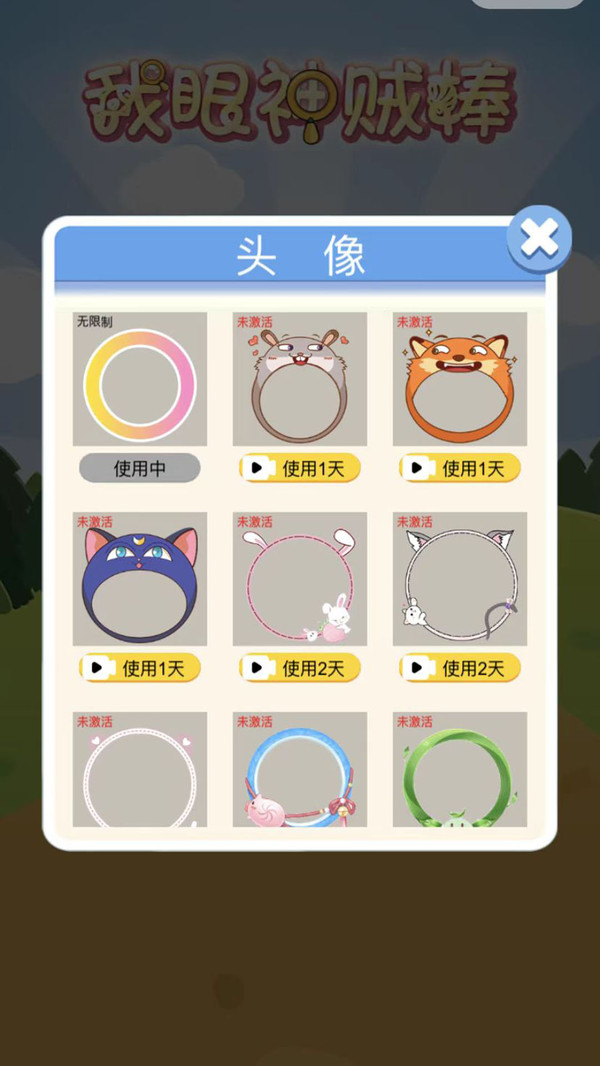Watch ad to use blue cat frame 1 day
Viewport: 600px width, 1066px height.
pyautogui.click(x=139, y=668)
